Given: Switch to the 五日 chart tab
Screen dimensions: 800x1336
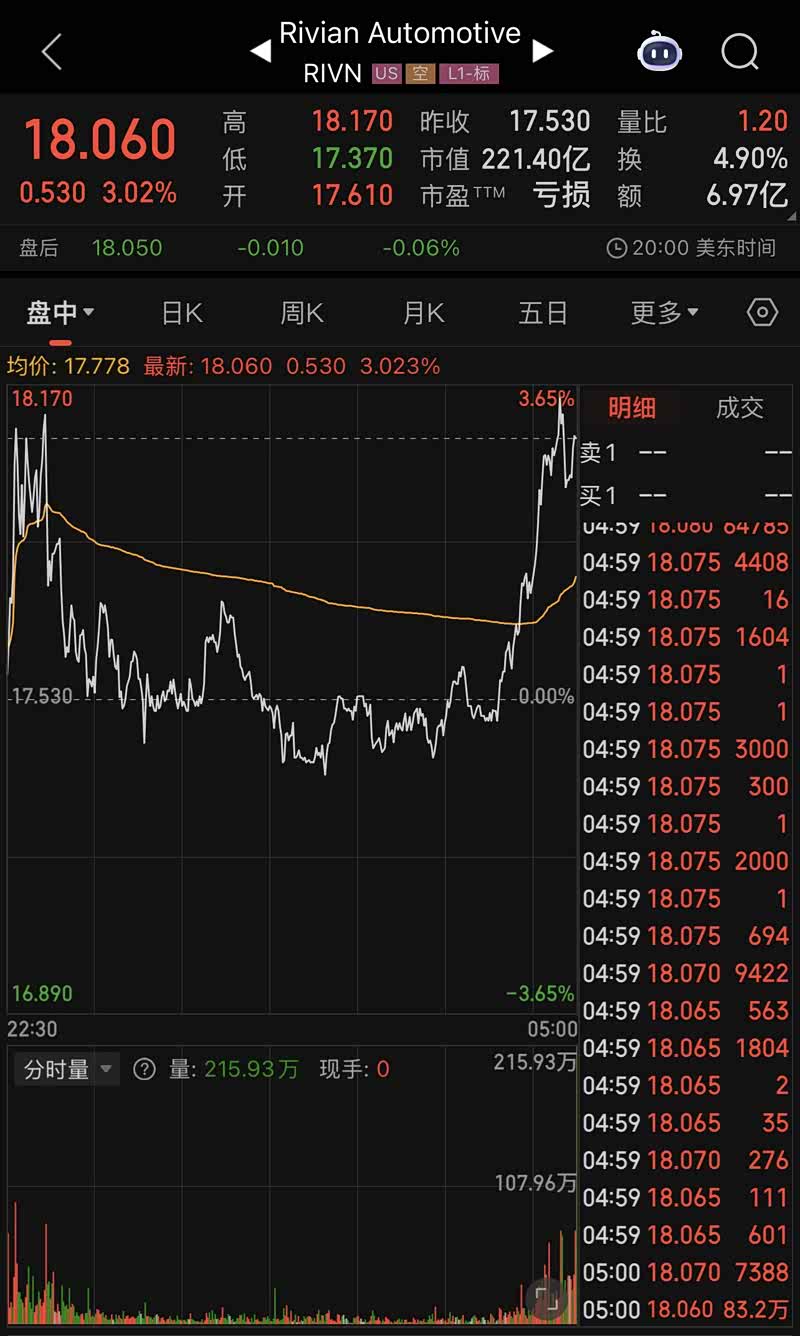Looking at the screenshot, I should 543,313.
